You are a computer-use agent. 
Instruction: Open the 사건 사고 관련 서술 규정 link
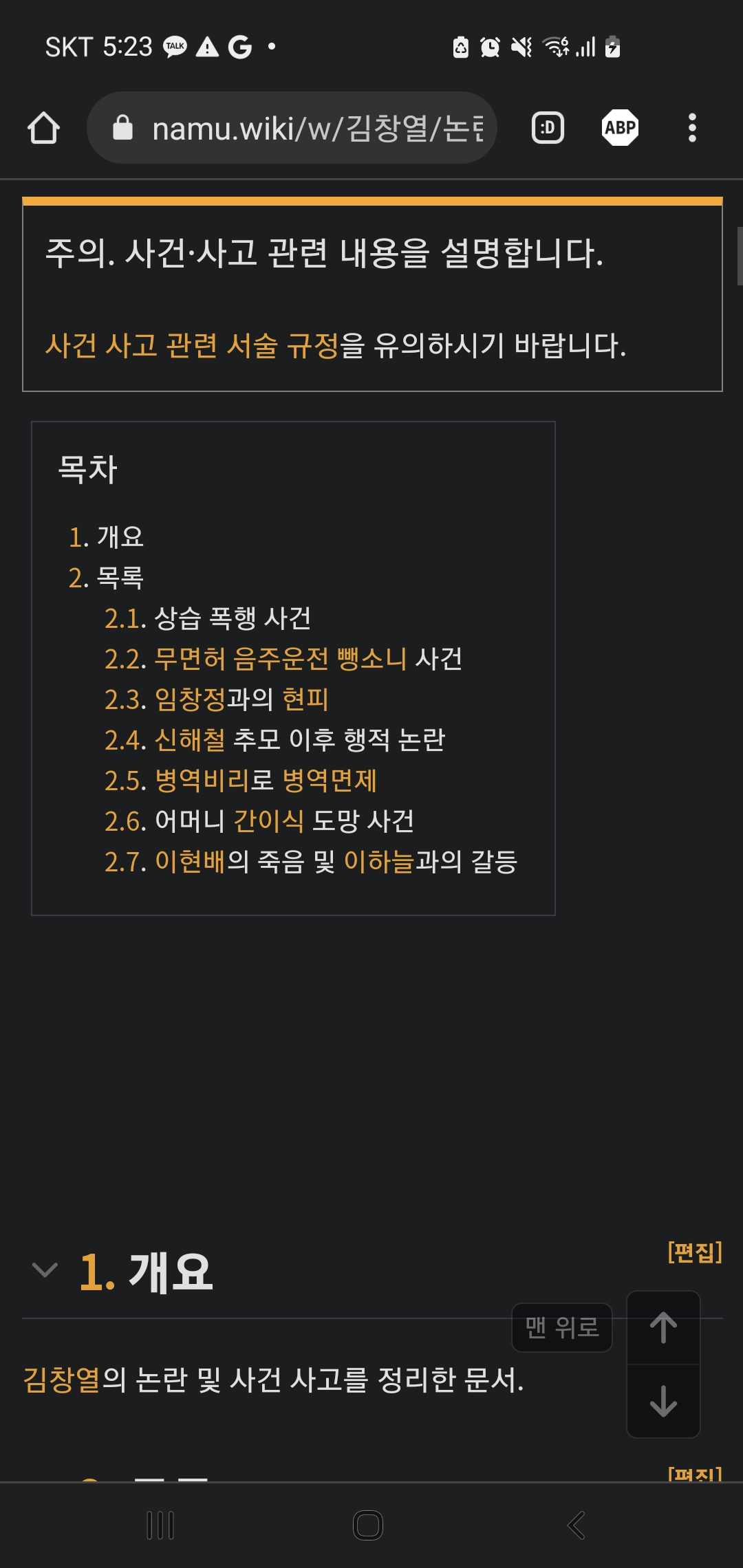191,345
